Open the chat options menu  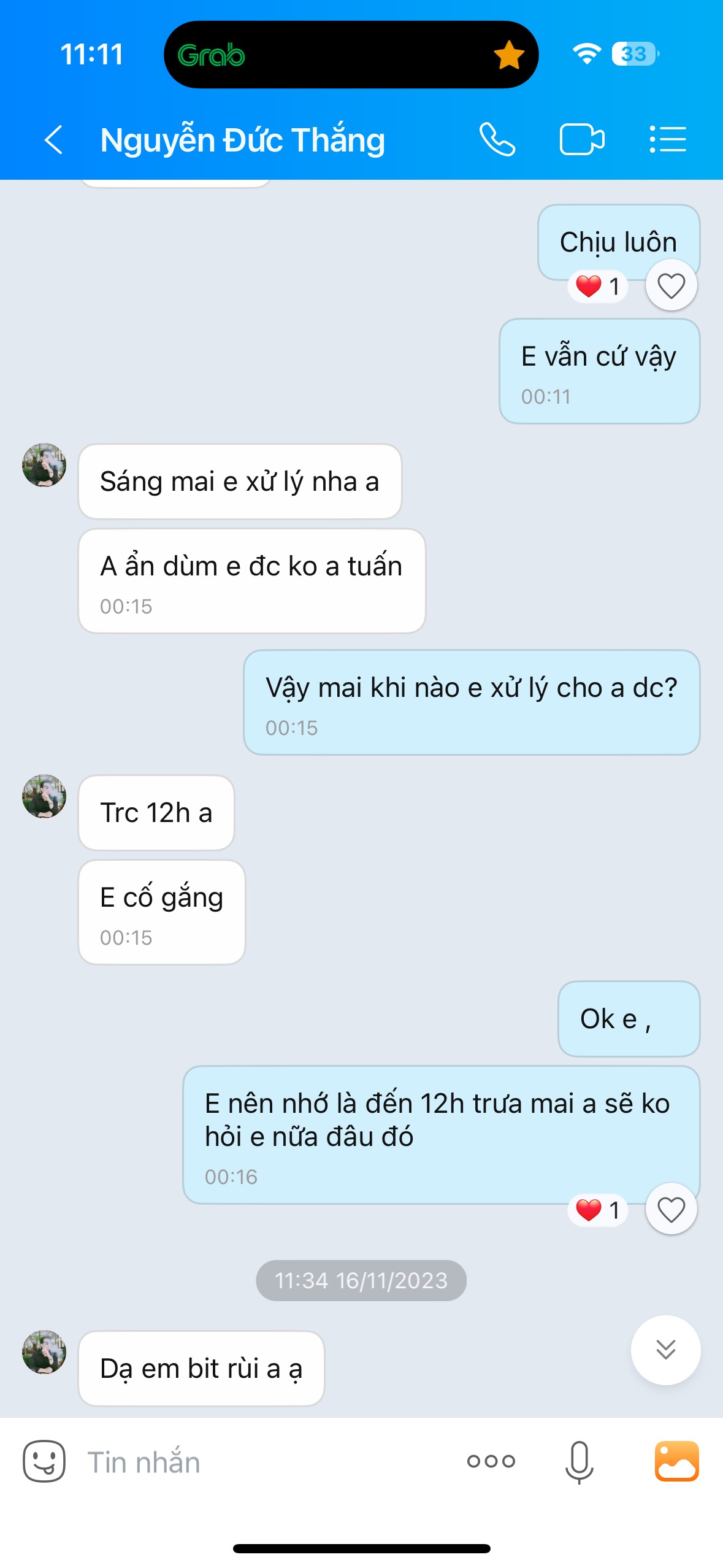pyautogui.click(x=668, y=140)
